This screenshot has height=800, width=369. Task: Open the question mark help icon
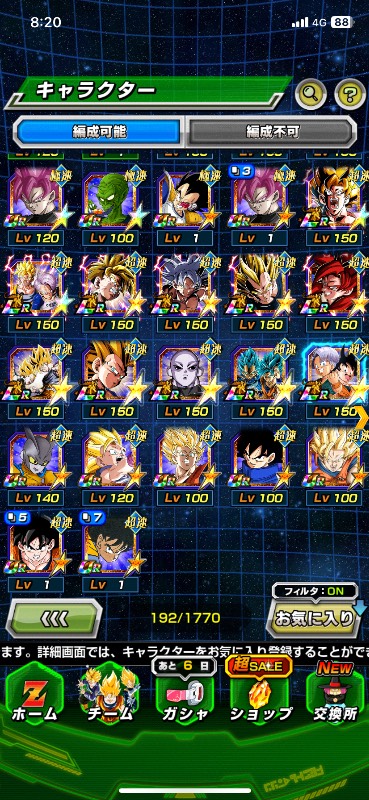[x=350, y=94]
